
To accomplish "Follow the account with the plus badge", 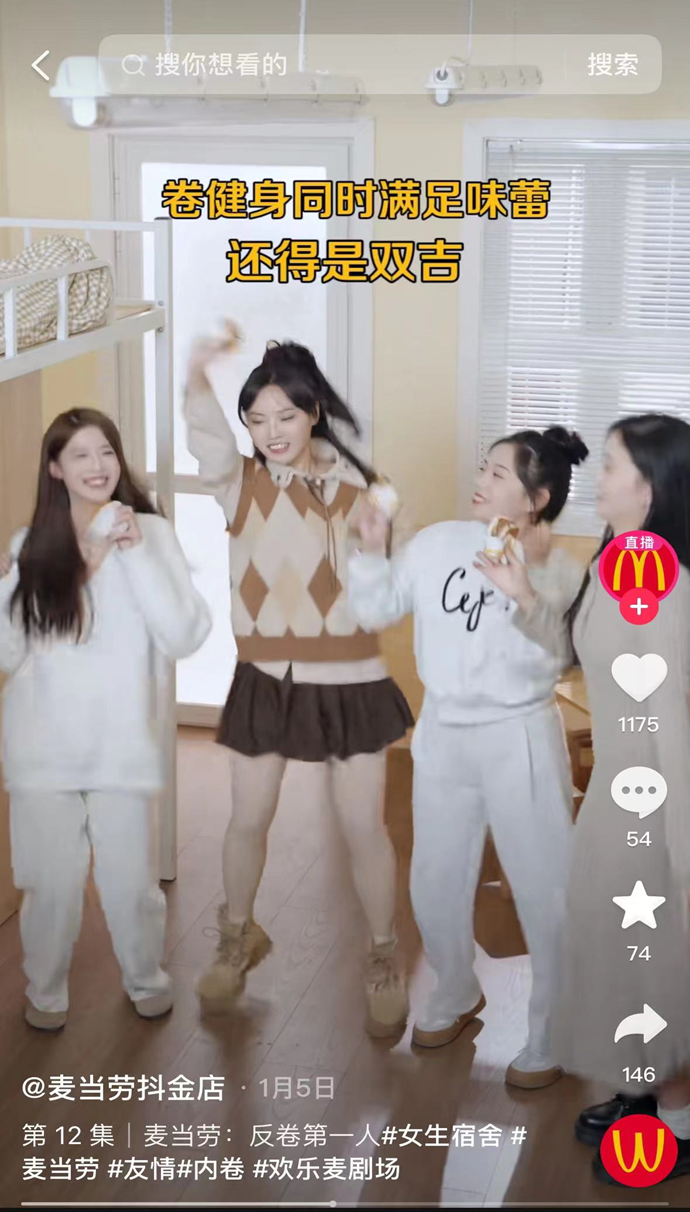I will coord(638,606).
